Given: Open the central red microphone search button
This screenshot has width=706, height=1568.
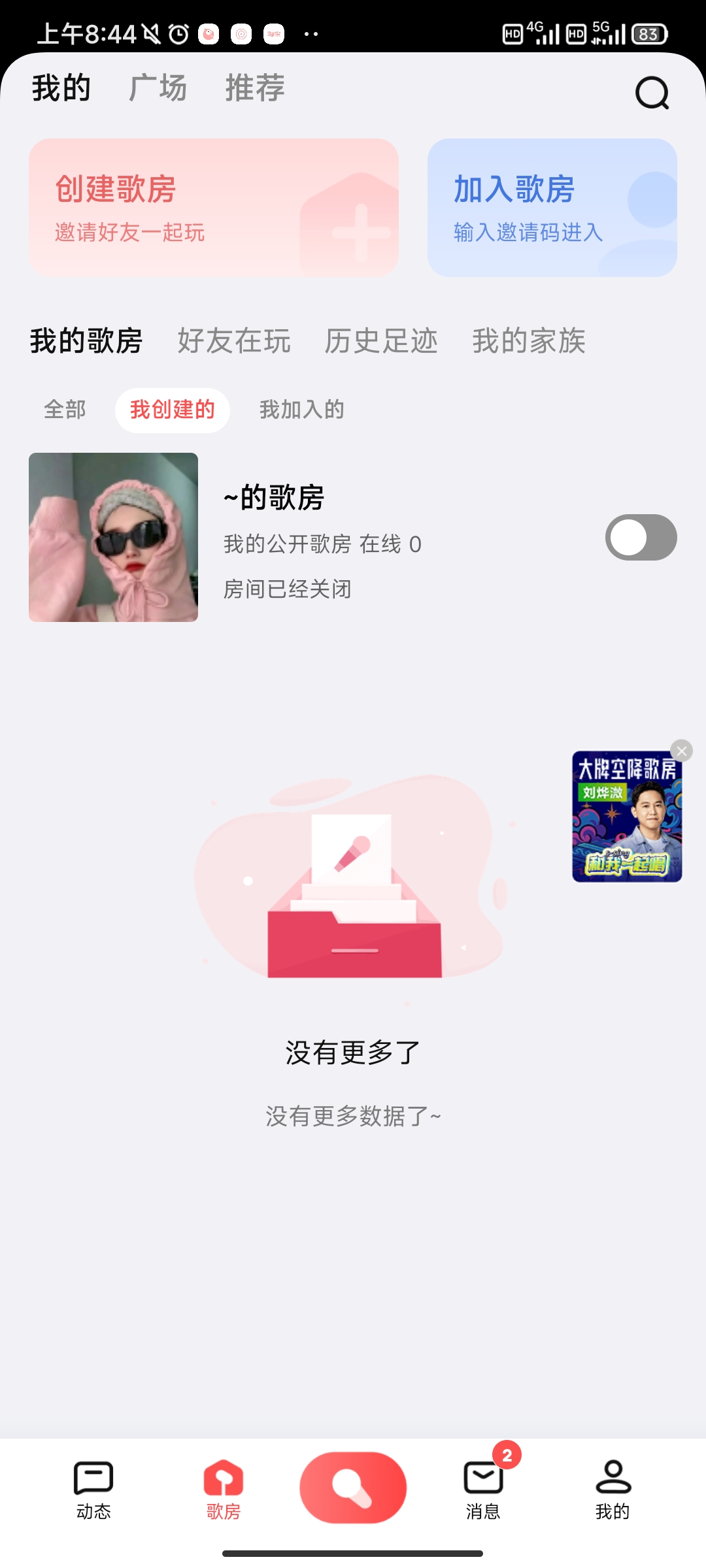Looking at the screenshot, I should [x=352, y=1488].
